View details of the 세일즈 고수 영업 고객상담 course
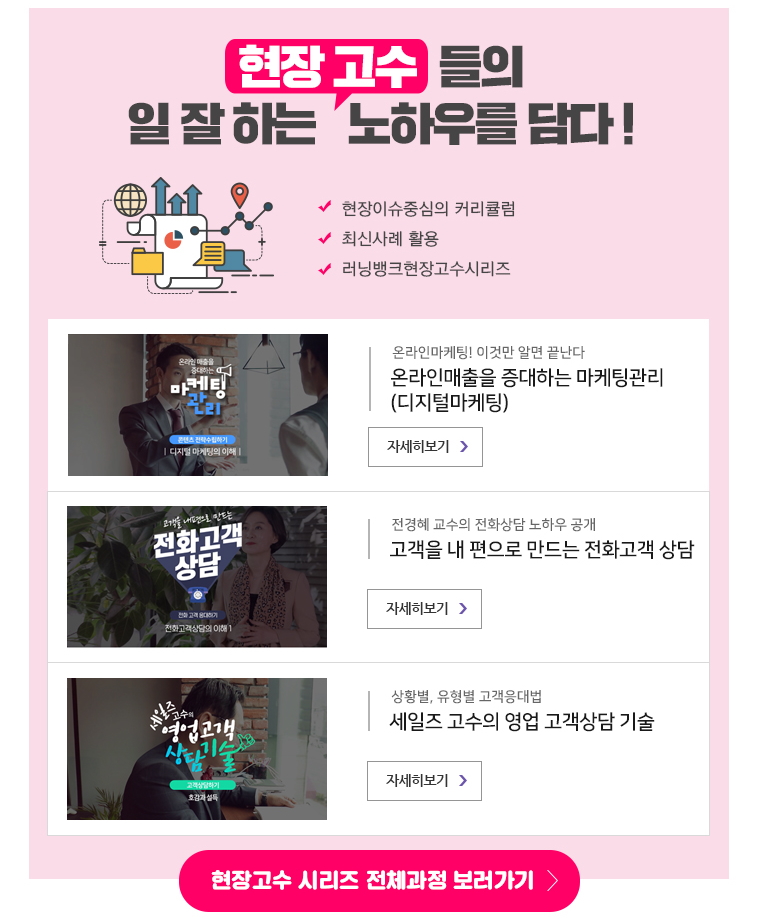The height and width of the screenshot is (919, 760). click(x=424, y=781)
